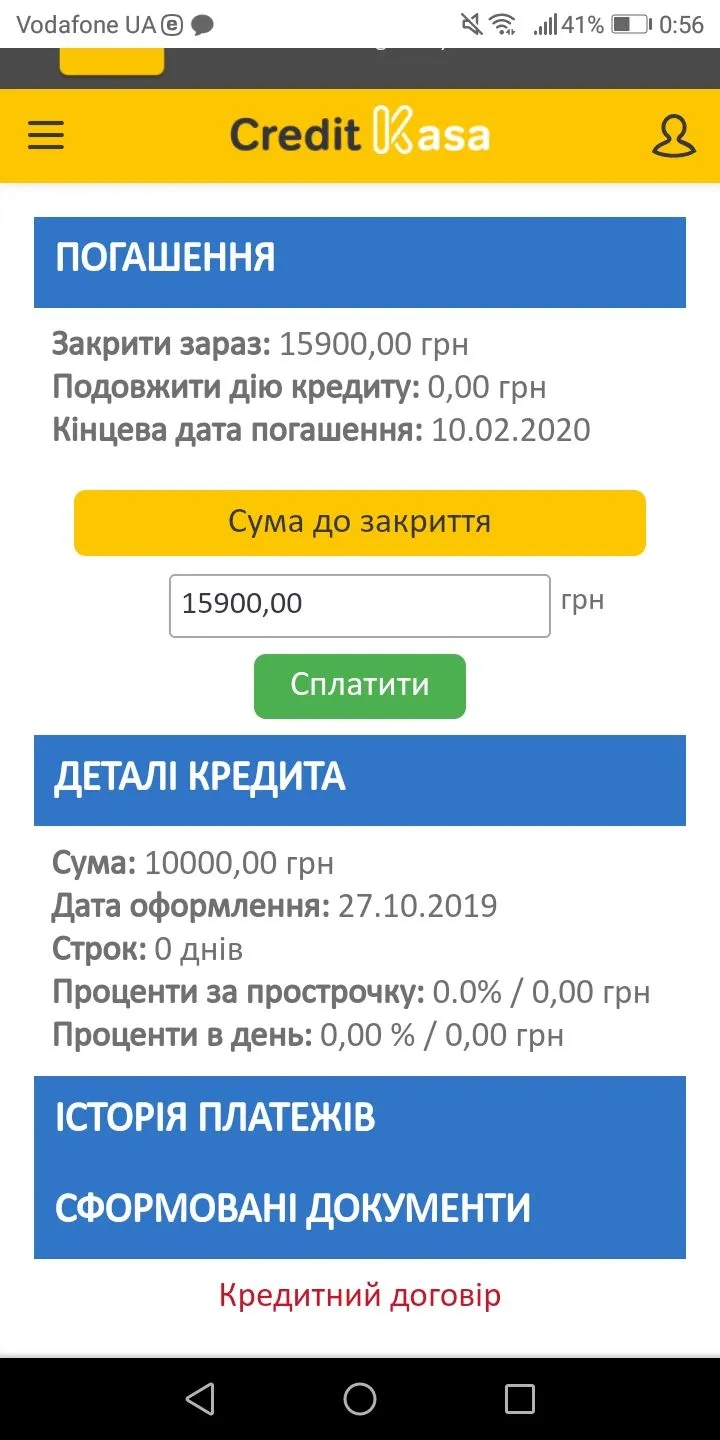Tap the green Сплатити button
Image resolution: width=720 pixels, height=1440 pixels.
click(x=360, y=686)
